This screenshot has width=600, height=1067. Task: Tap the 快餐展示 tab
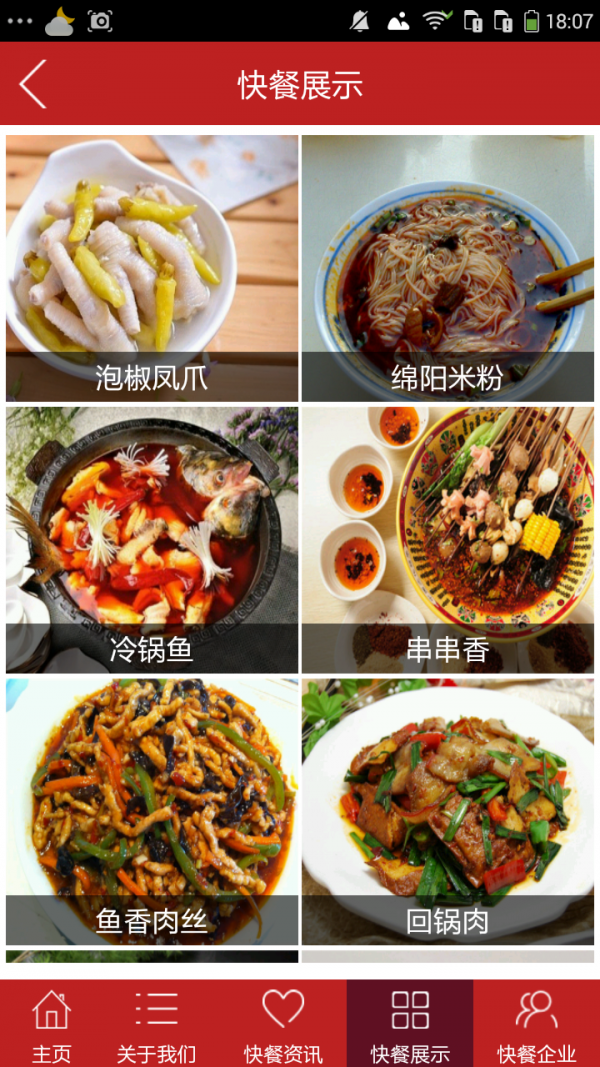coord(410,1023)
